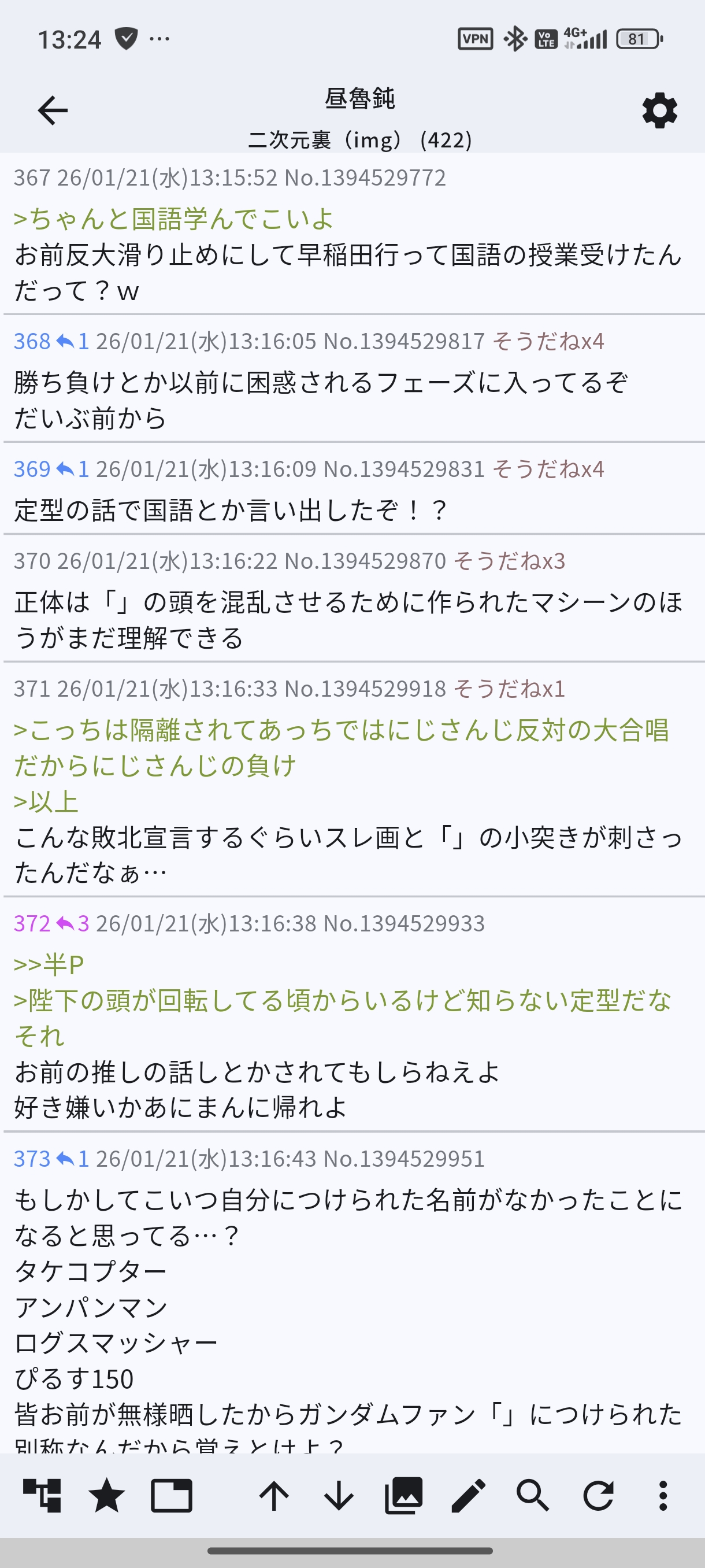
Task: Go back using the top arrow
Action: point(53,111)
